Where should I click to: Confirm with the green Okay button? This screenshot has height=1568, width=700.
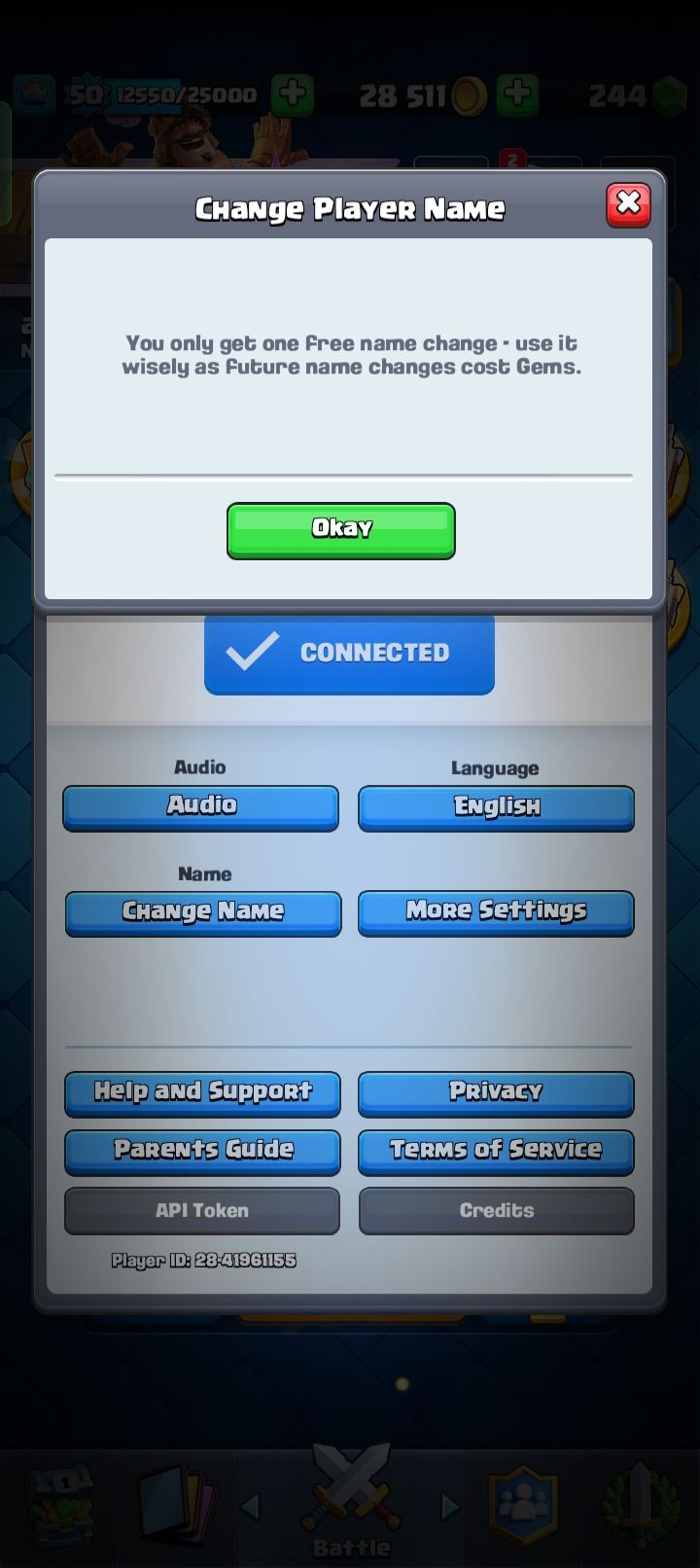click(x=341, y=530)
